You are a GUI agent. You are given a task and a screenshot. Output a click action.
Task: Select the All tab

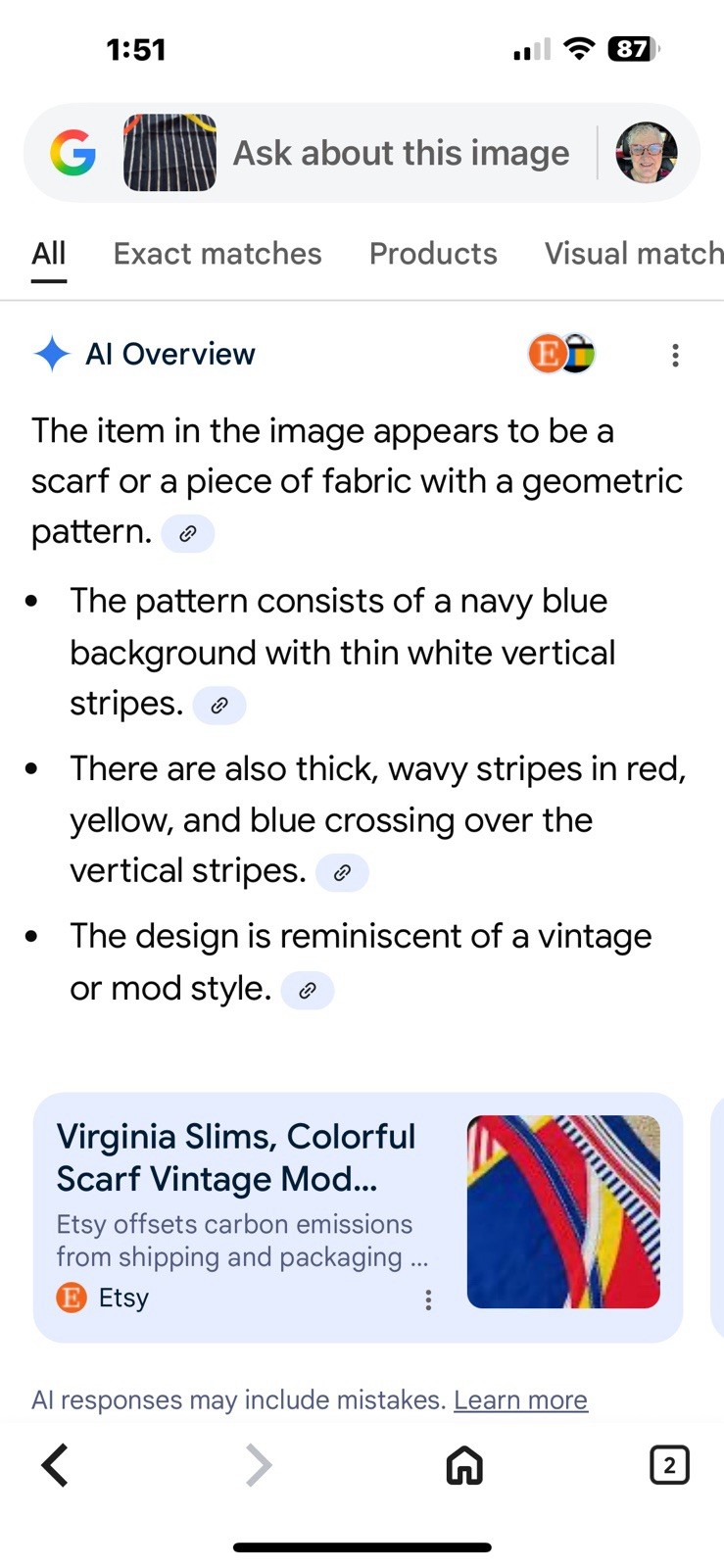[49, 254]
